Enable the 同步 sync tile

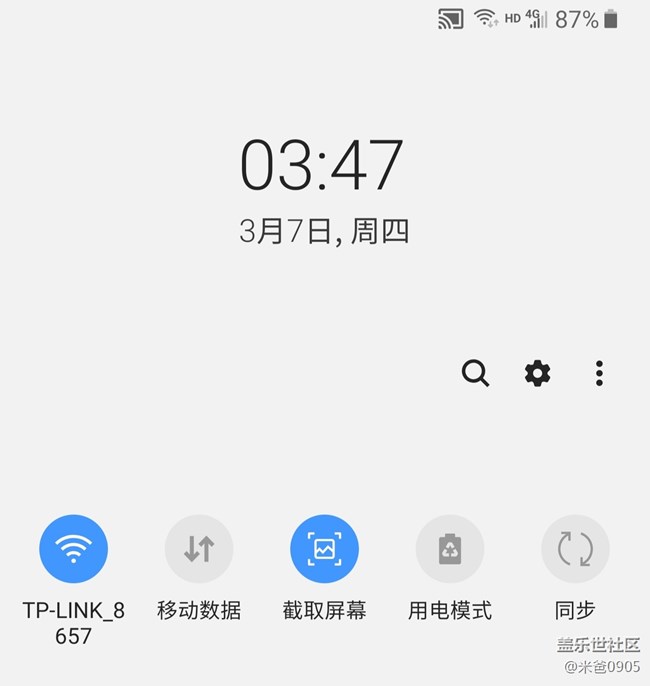pos(575,549)
